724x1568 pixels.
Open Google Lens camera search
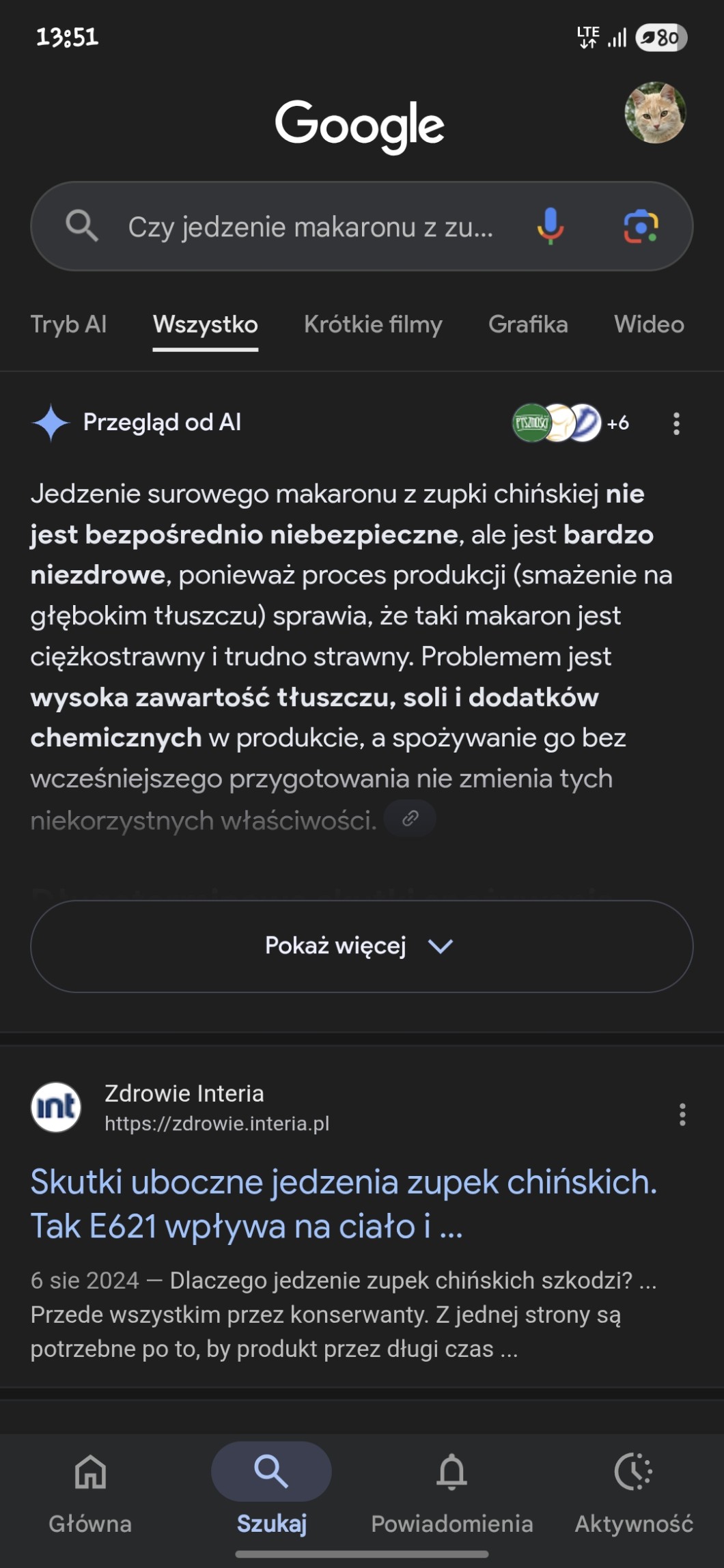pos(640,226)
